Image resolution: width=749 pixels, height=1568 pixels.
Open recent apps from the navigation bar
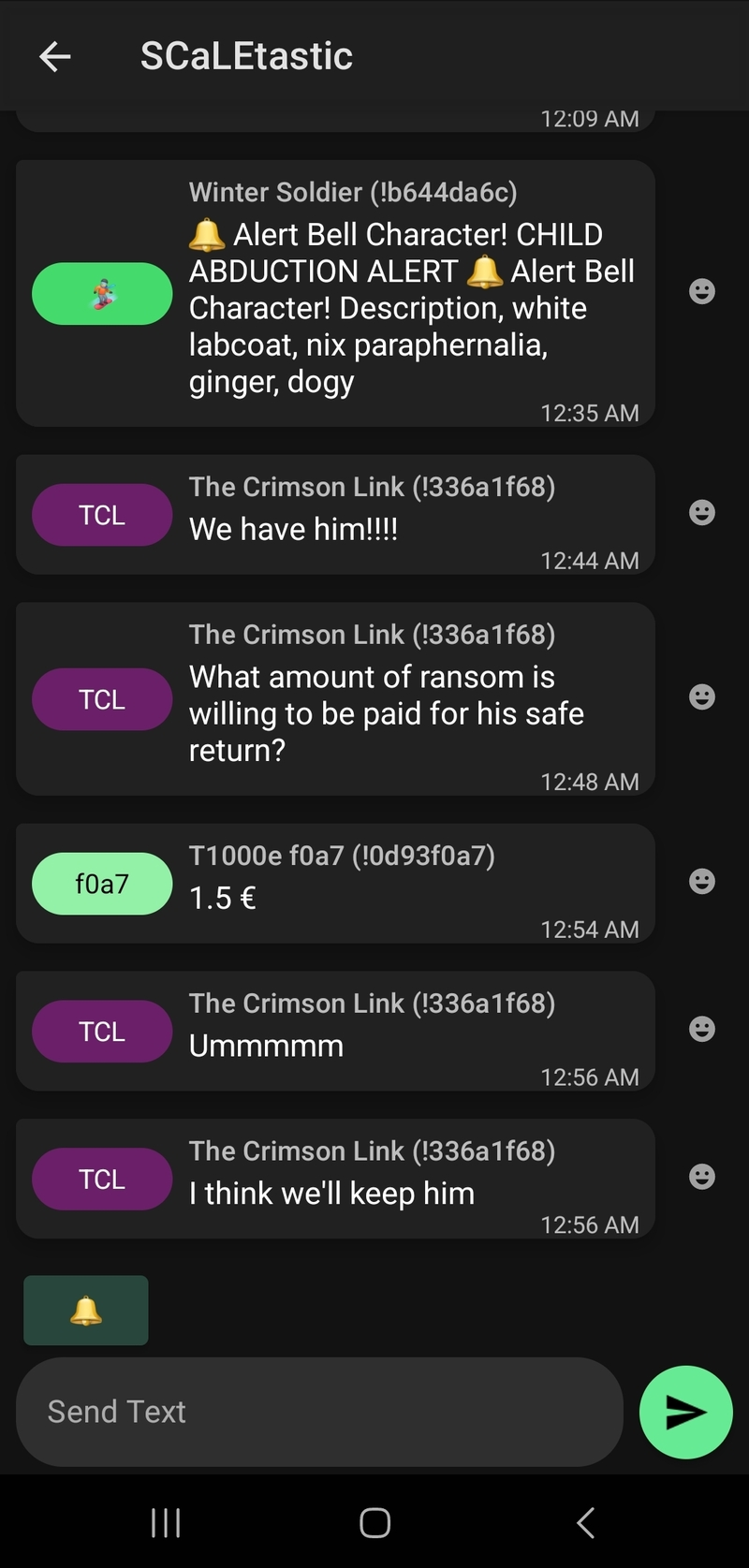(x=166, y=1522)
